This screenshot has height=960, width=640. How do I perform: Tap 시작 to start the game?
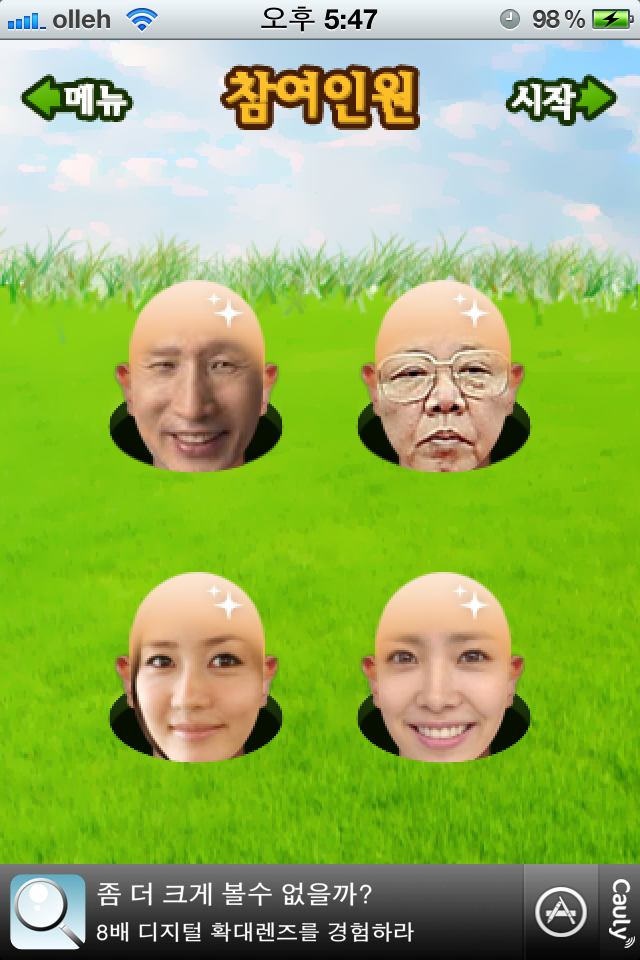tap(561, 98)
